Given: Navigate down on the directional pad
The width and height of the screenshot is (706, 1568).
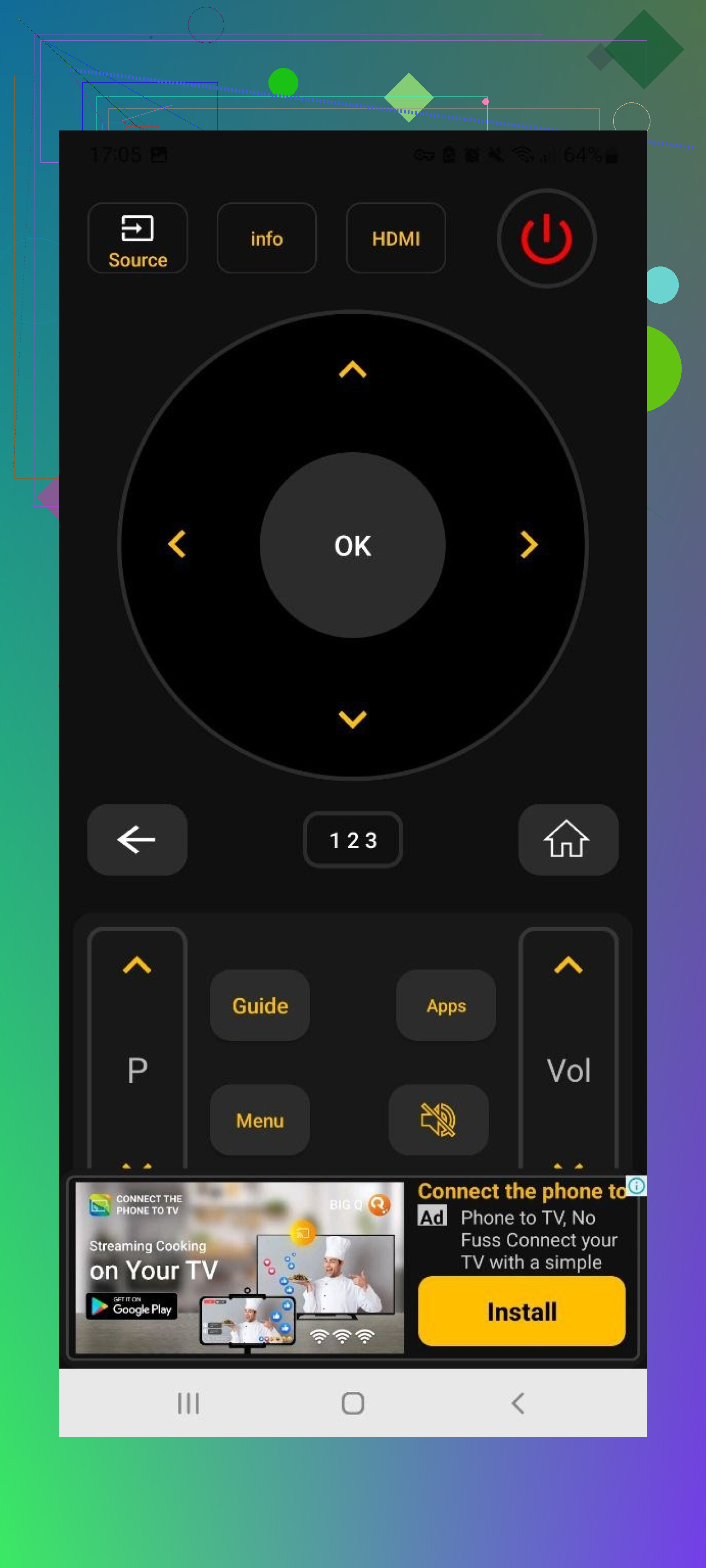Looking at the screenshot, I should tap(352, 719).
